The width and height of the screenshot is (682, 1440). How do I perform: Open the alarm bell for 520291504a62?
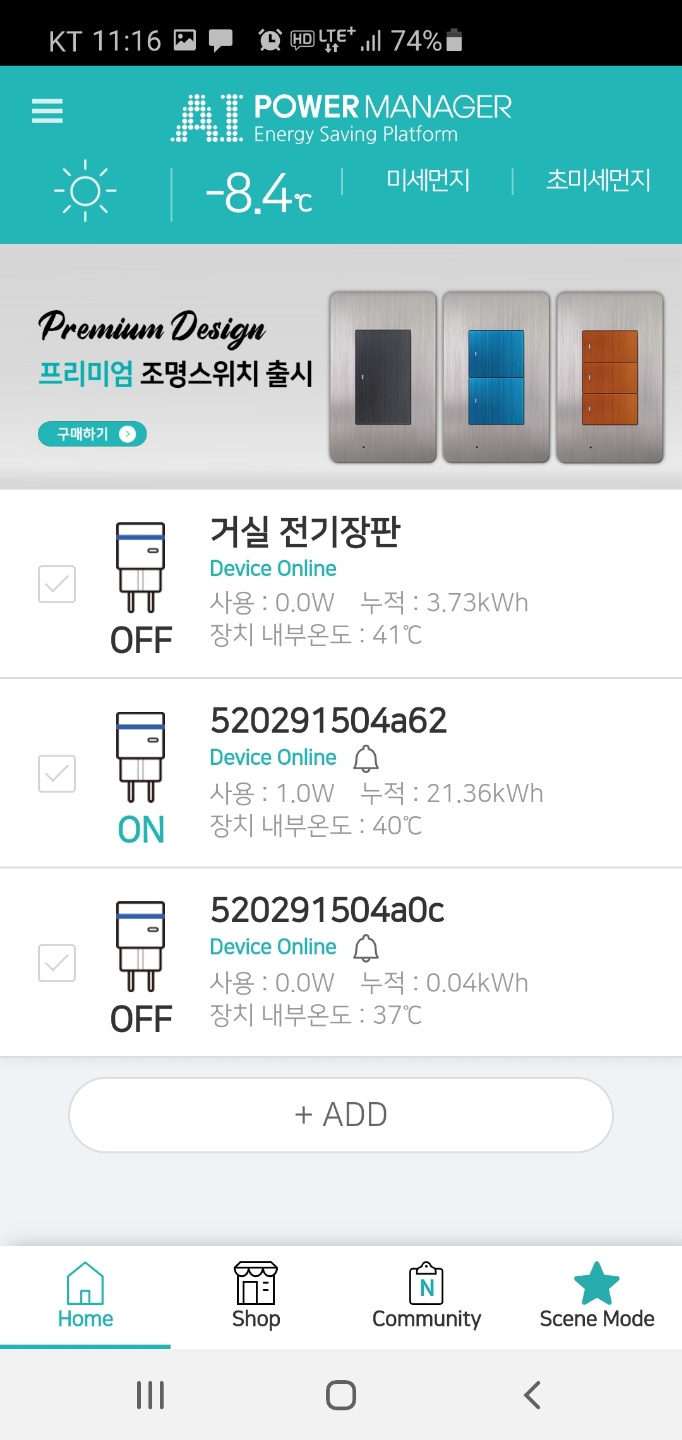point(367,759)
